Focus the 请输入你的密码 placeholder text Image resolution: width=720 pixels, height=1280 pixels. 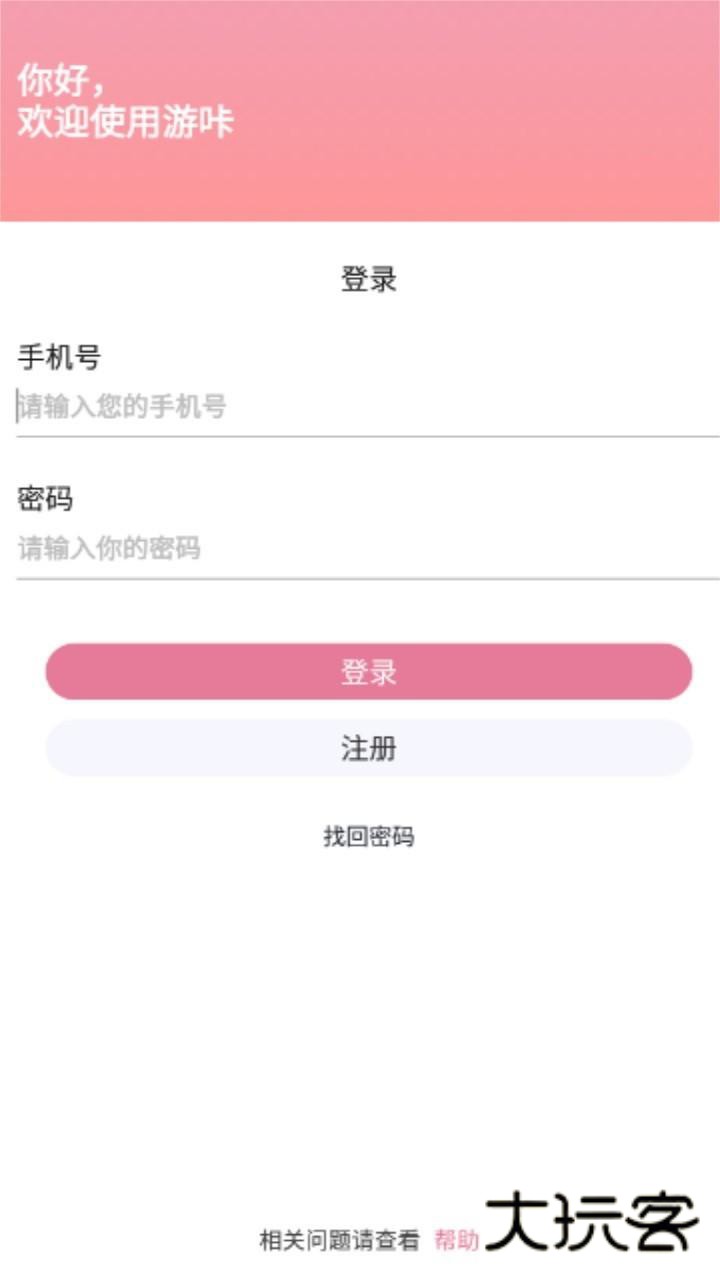(108, 547)
